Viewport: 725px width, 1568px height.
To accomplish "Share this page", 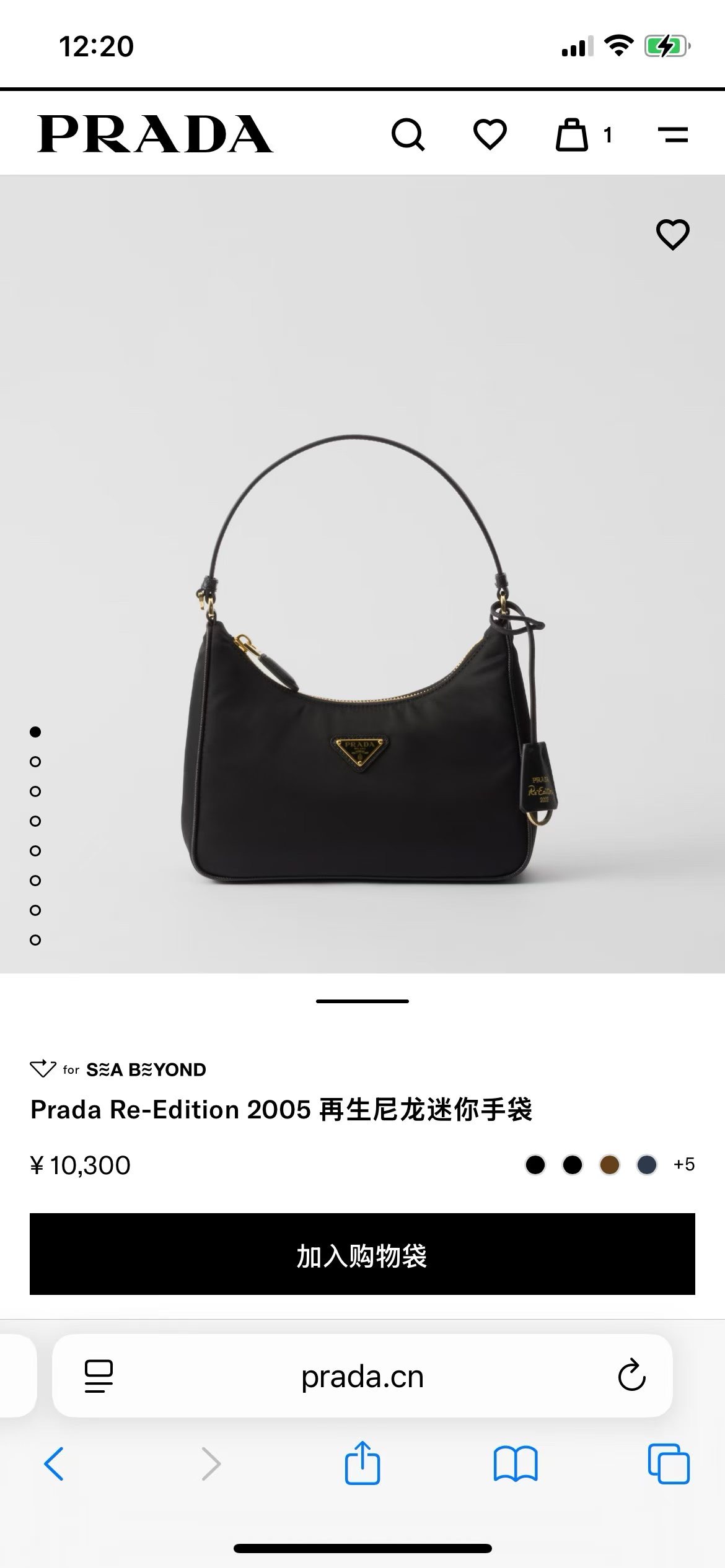I will 362,1463.
